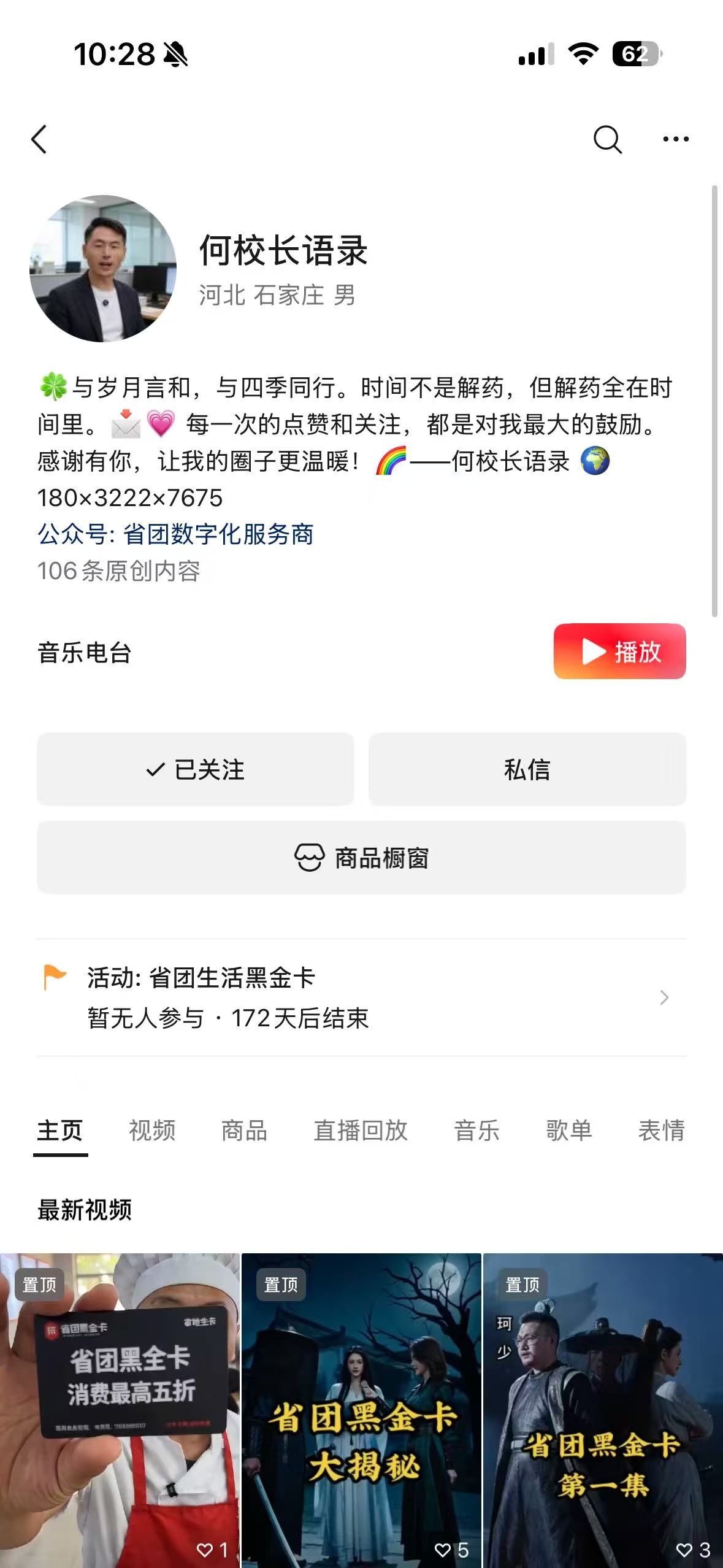Open the 公众号 省团数字化服务商 link
This screenshot has height=1568, width=723.
click(175, 534)
